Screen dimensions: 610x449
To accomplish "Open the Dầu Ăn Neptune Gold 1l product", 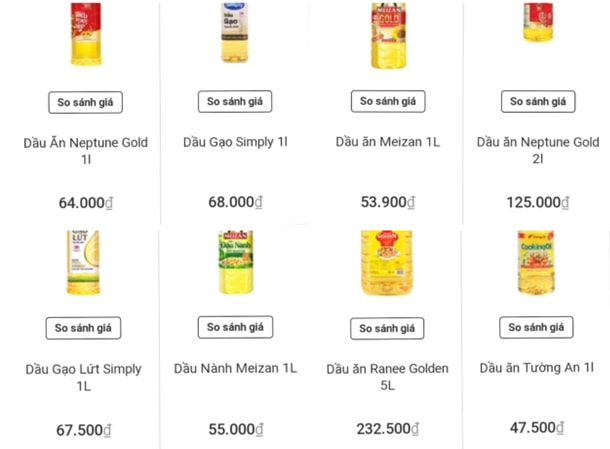I will pos(85,150).
